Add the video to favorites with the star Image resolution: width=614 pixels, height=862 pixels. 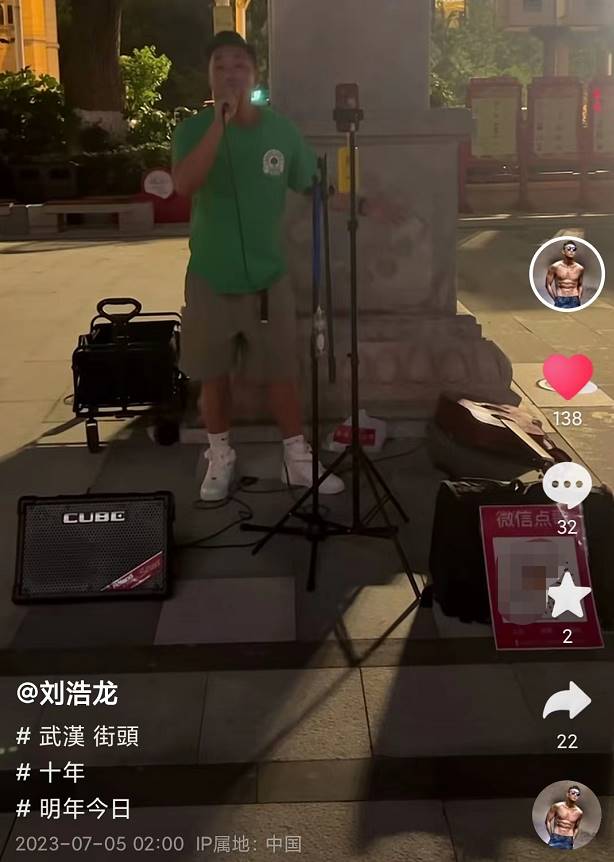[567, 596]
